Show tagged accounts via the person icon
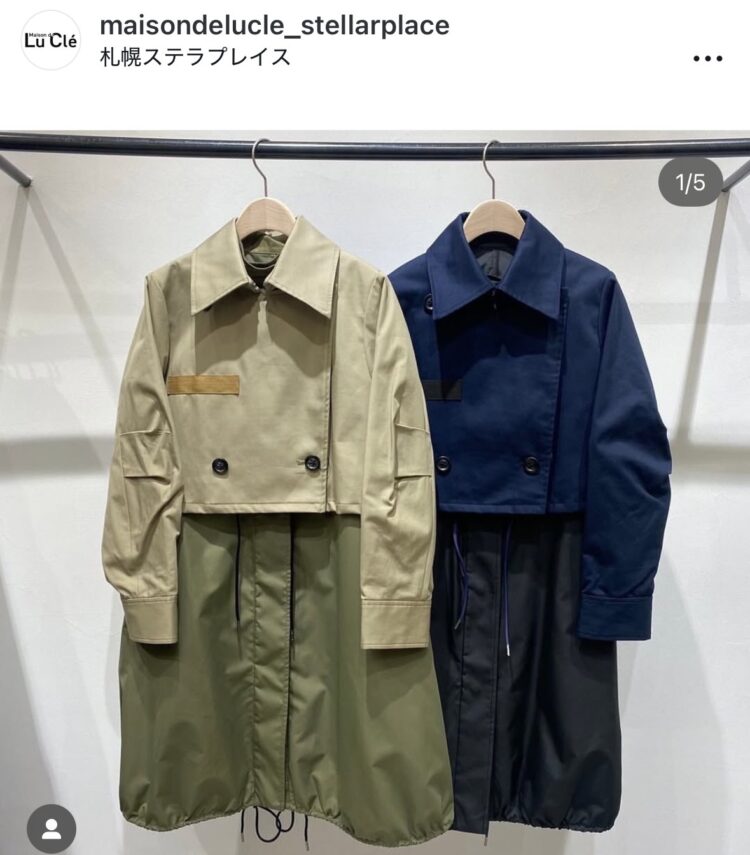The image size is (750, 855). 51,828
